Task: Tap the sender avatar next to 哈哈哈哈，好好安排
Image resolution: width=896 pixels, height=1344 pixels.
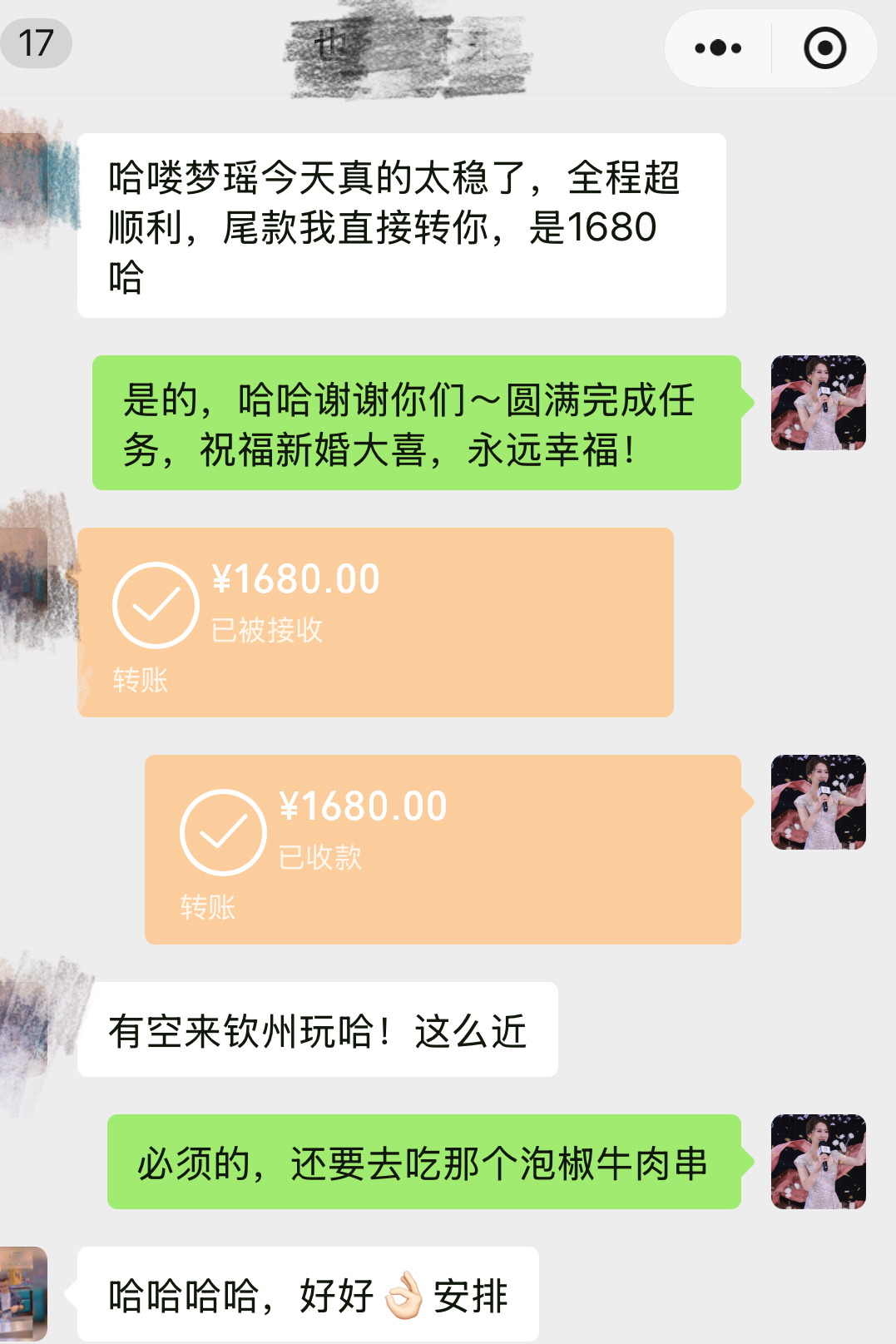Action: (23, 1292)
